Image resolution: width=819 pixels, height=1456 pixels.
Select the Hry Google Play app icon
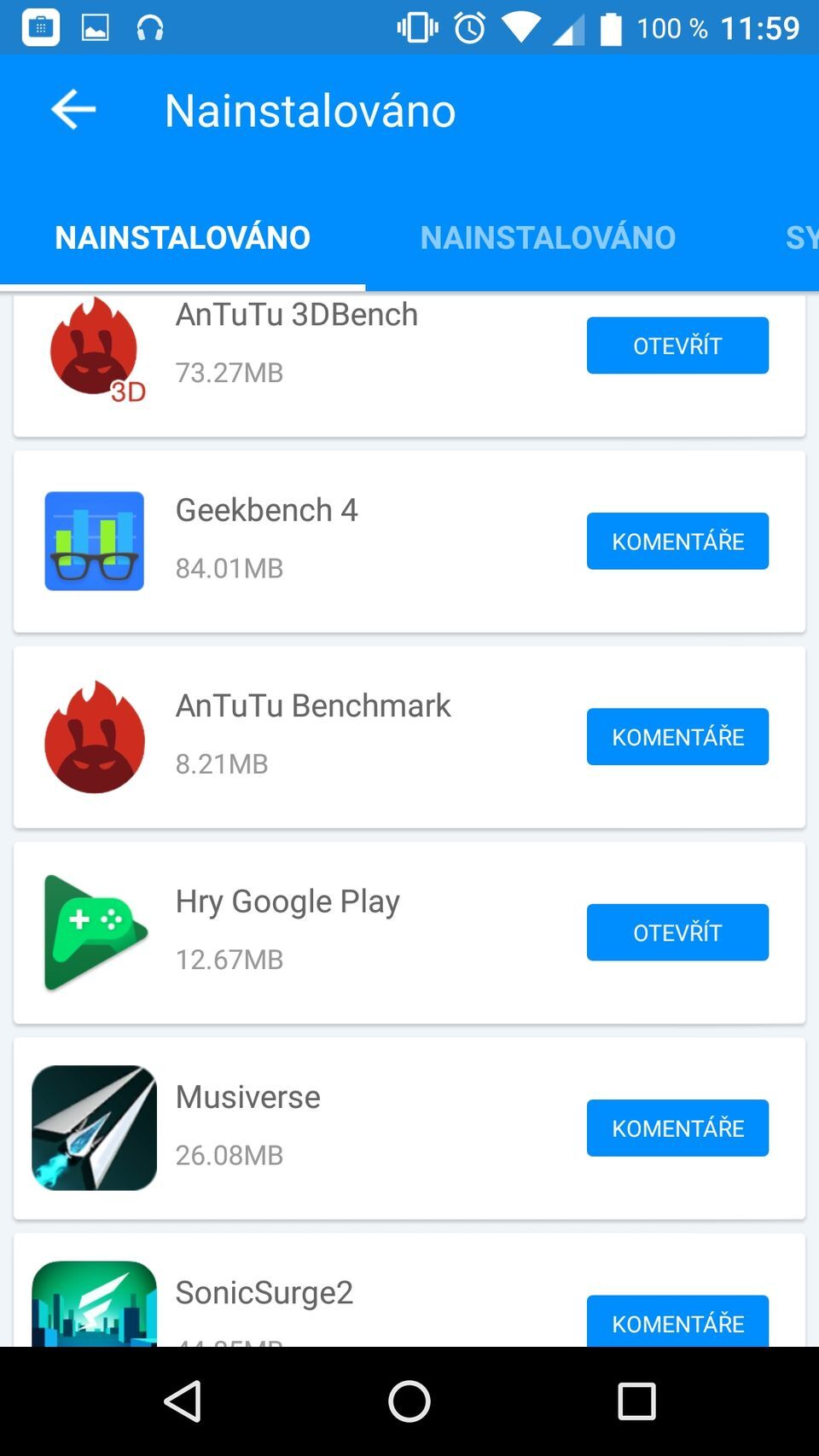pyautogui.click(x=94, y=932)
